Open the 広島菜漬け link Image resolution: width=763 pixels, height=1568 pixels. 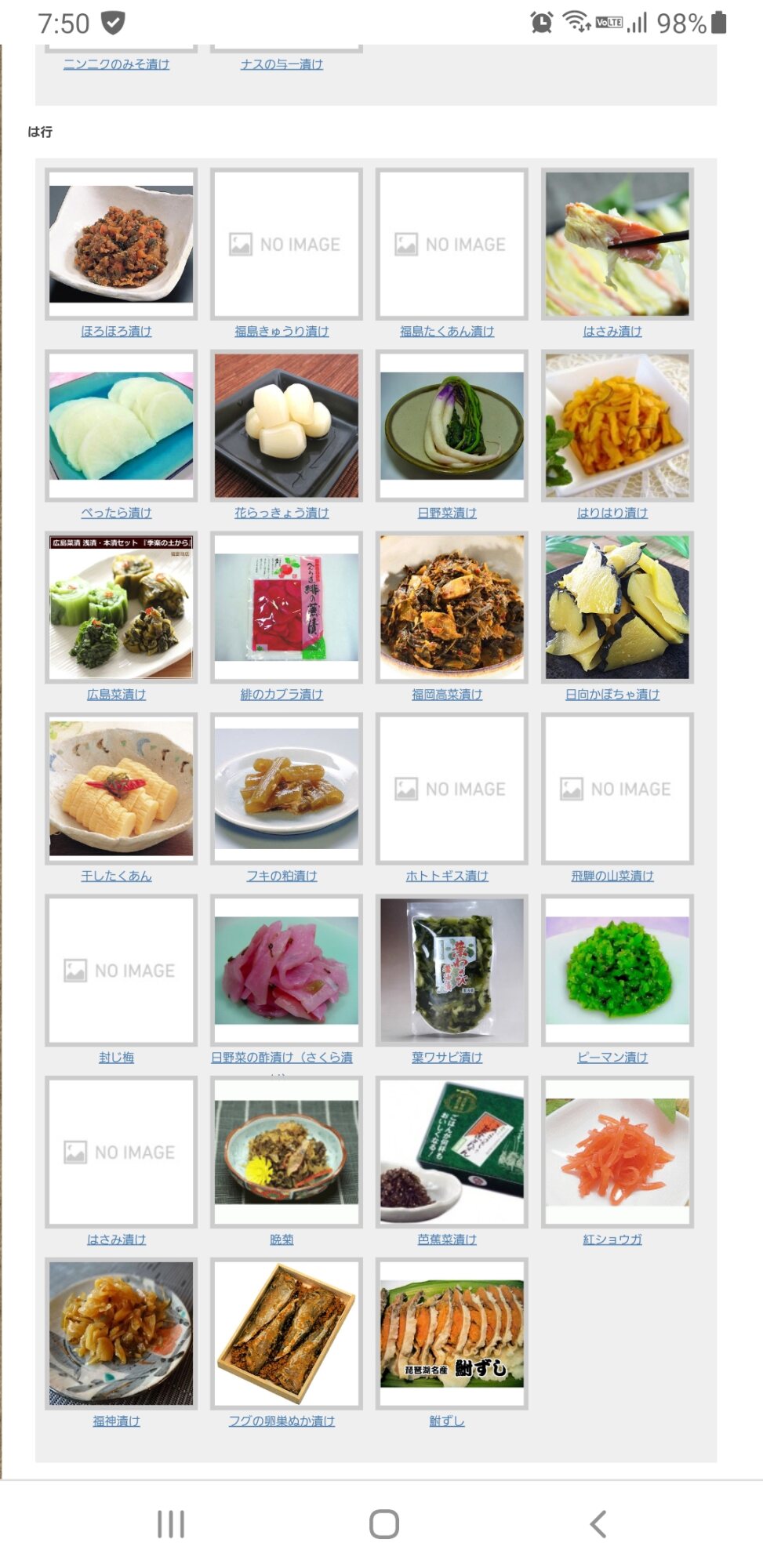coord(116,695)
